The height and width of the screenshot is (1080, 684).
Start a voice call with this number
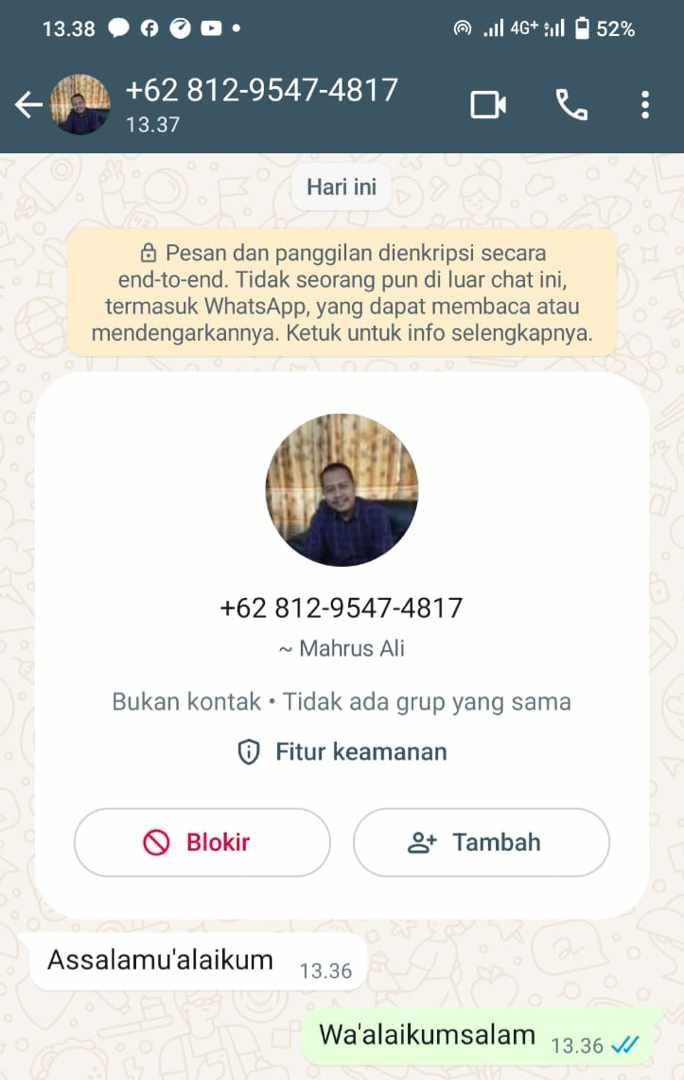[x=571, y=104]
